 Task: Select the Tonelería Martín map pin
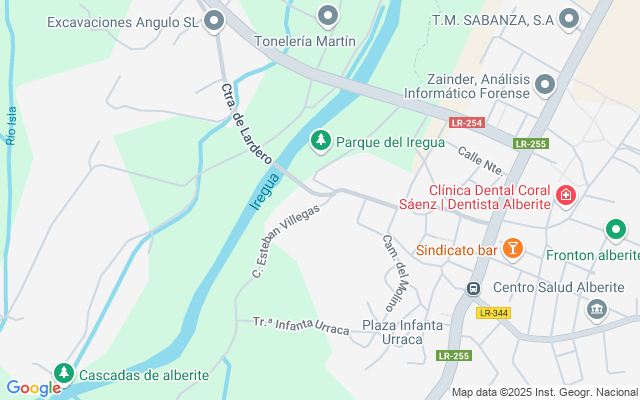click(x=327, y=16)
